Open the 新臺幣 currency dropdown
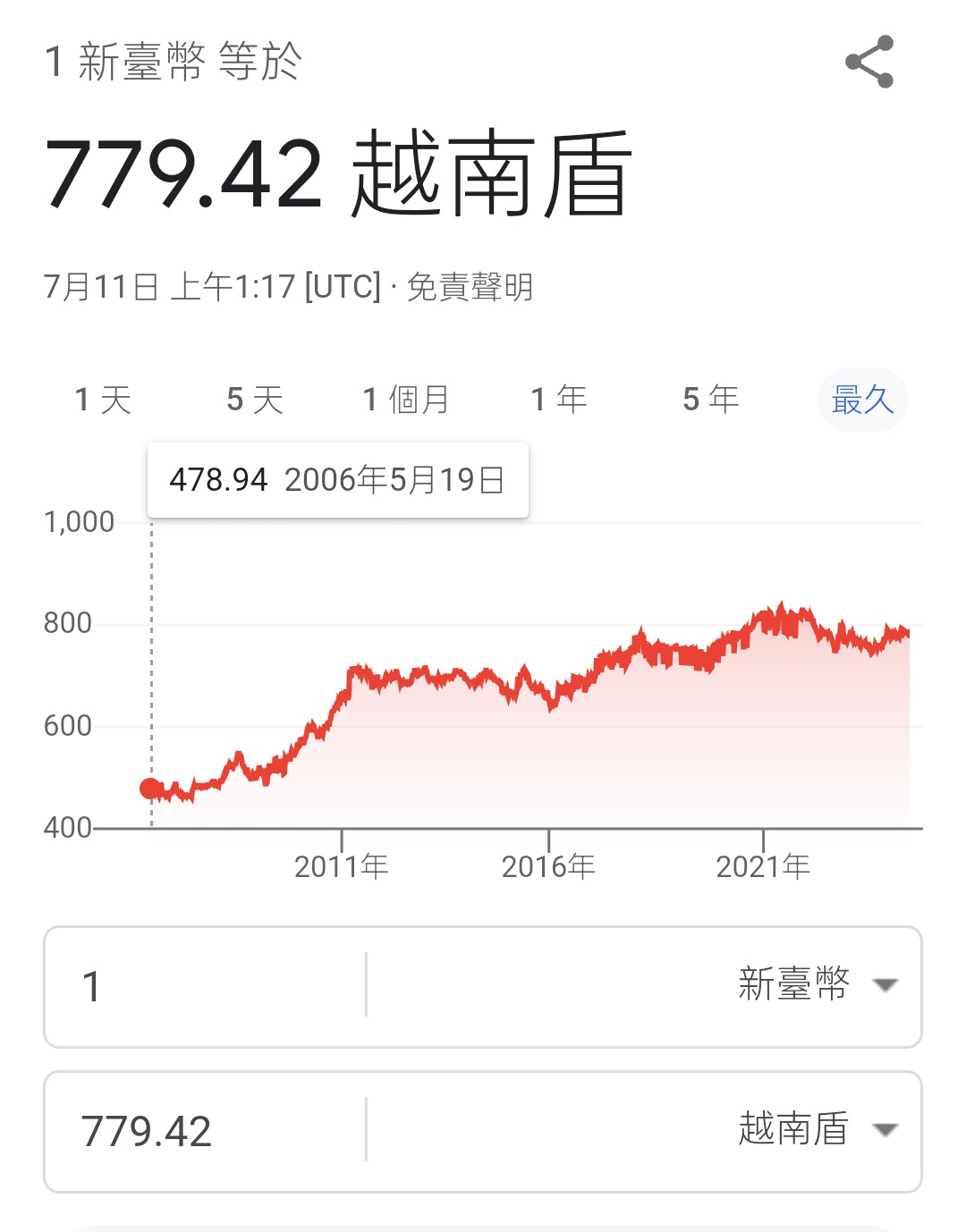Screen dimensions: 966x1232 point(816,985)
